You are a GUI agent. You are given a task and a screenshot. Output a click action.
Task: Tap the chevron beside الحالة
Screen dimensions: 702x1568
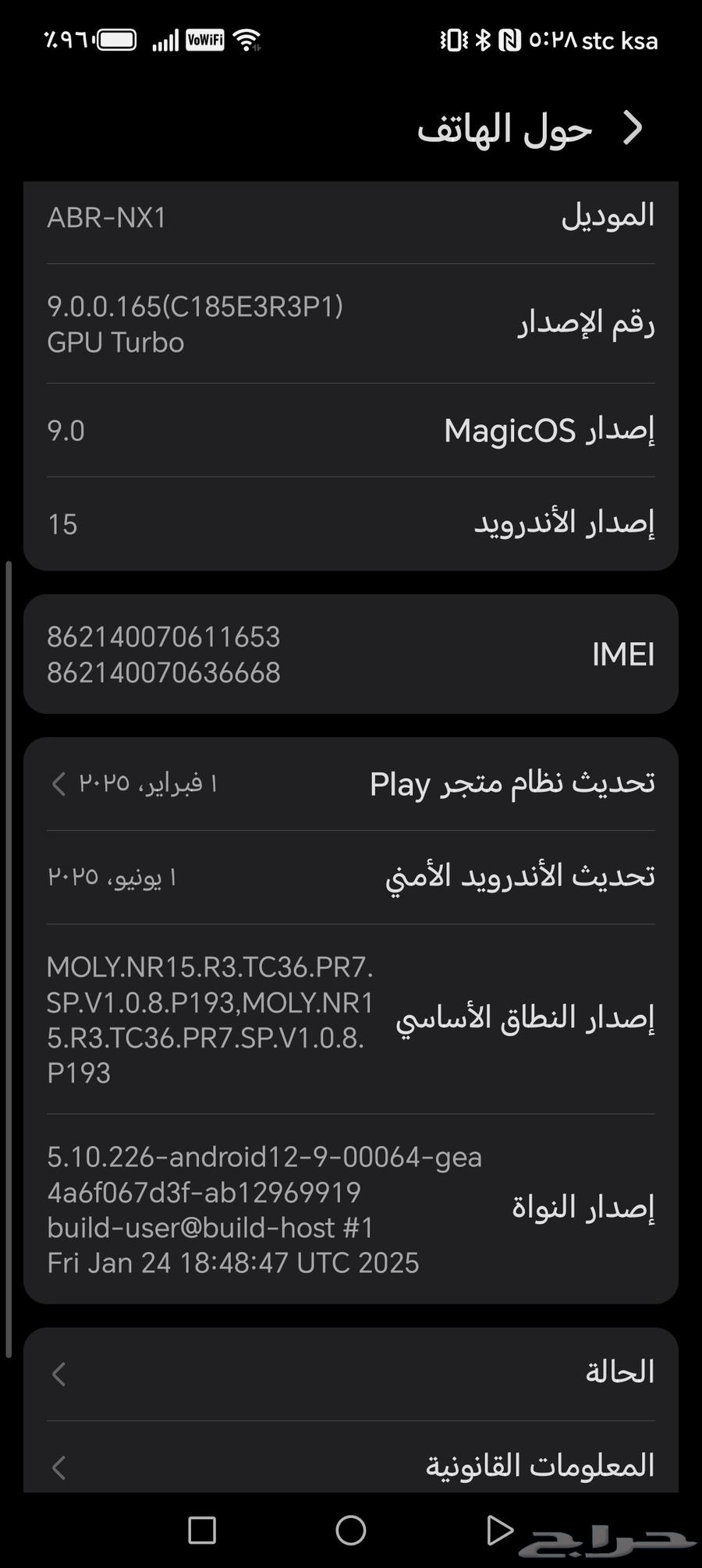coord(58,1374)
